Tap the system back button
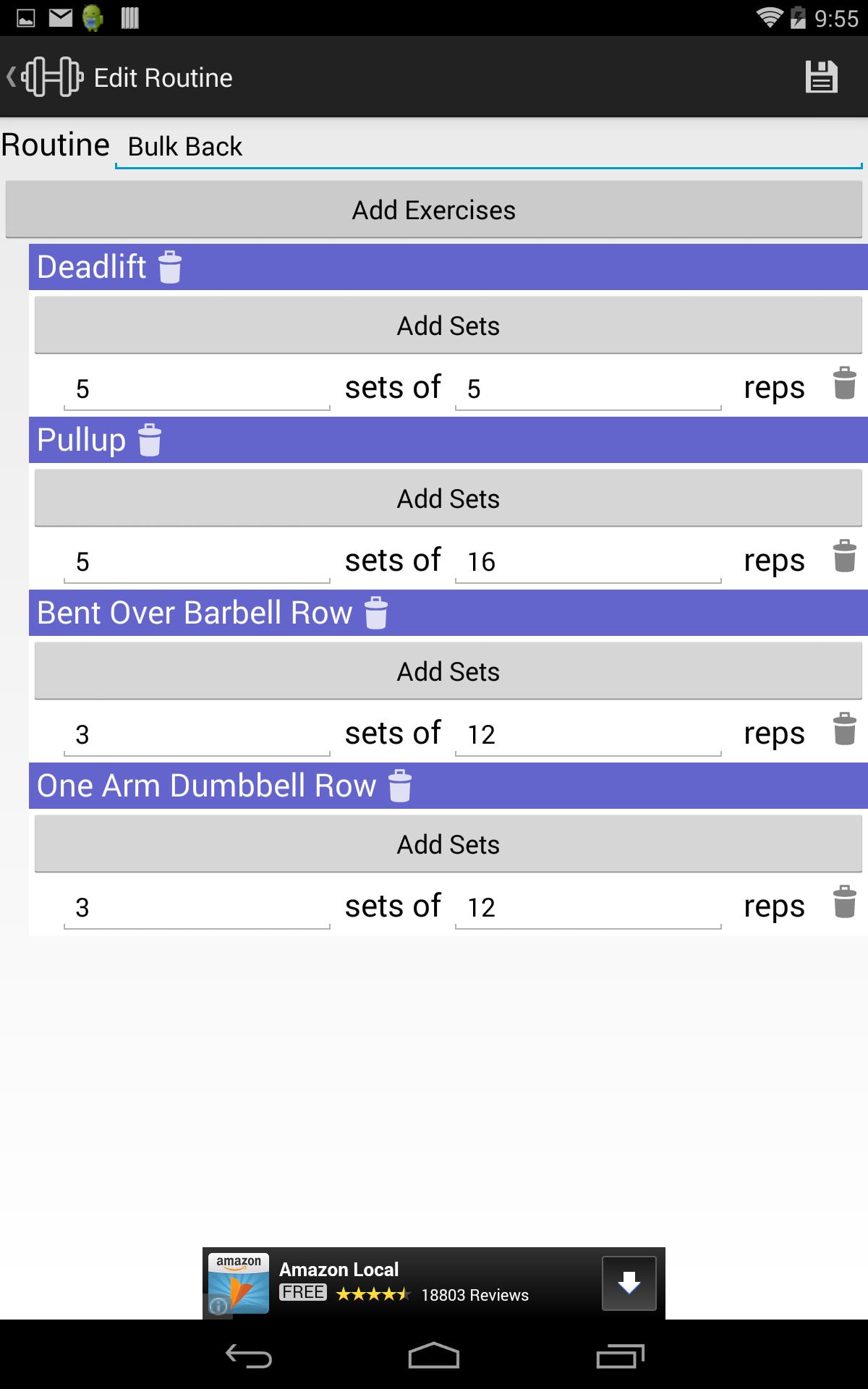 pos(248,1356)
